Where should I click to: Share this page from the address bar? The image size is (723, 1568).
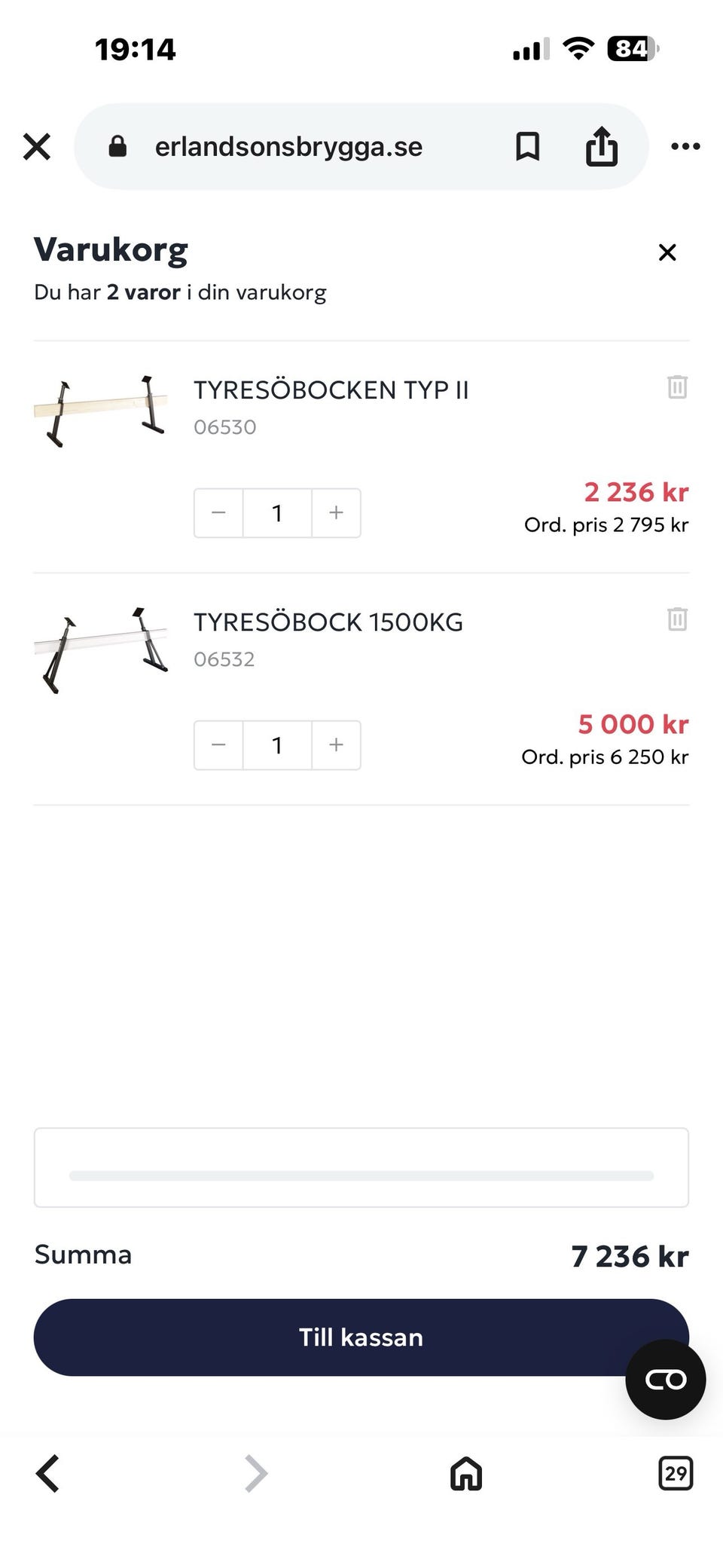(x=601, y=146)
